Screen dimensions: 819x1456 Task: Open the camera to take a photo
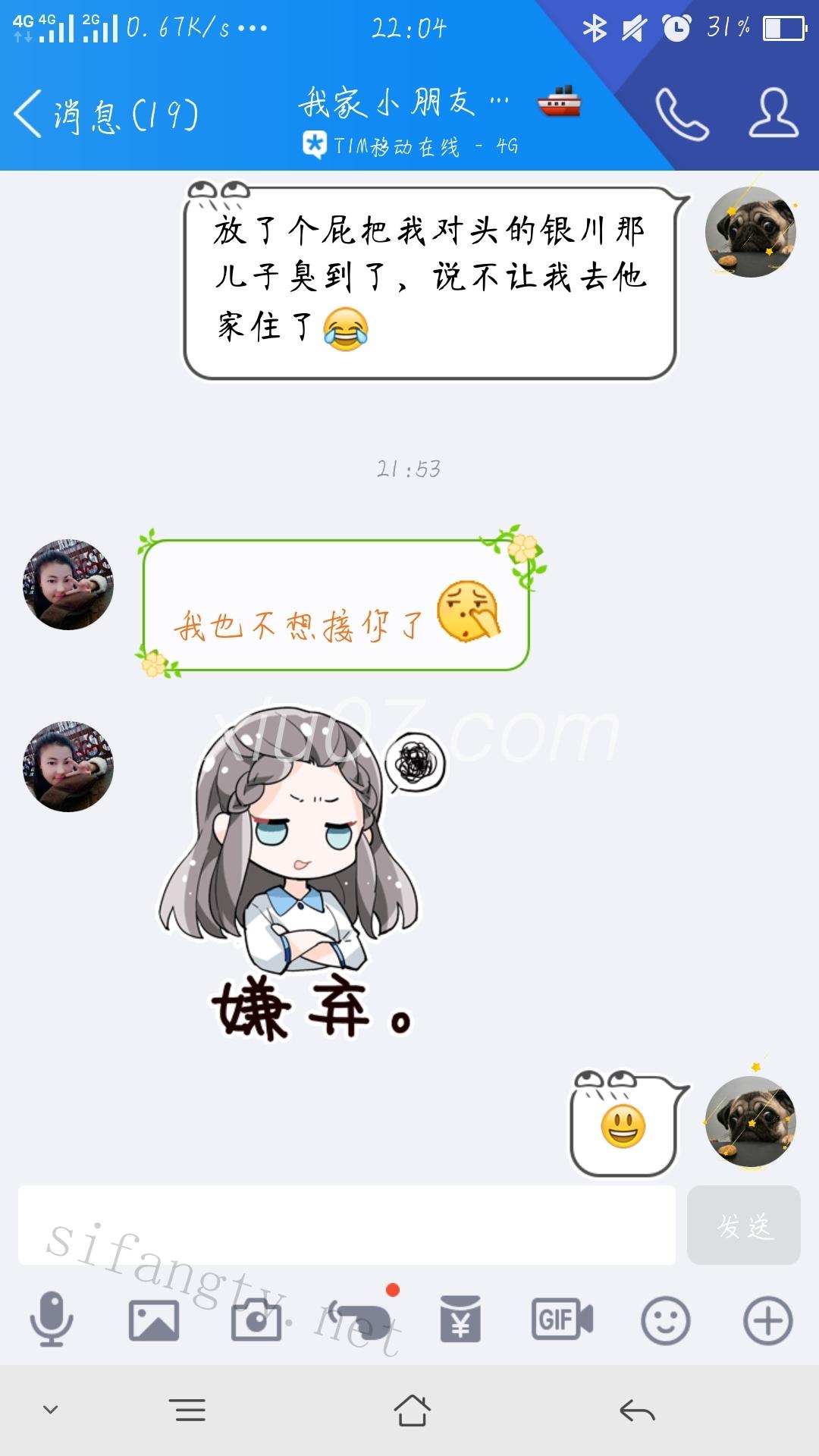[256, 1320]
